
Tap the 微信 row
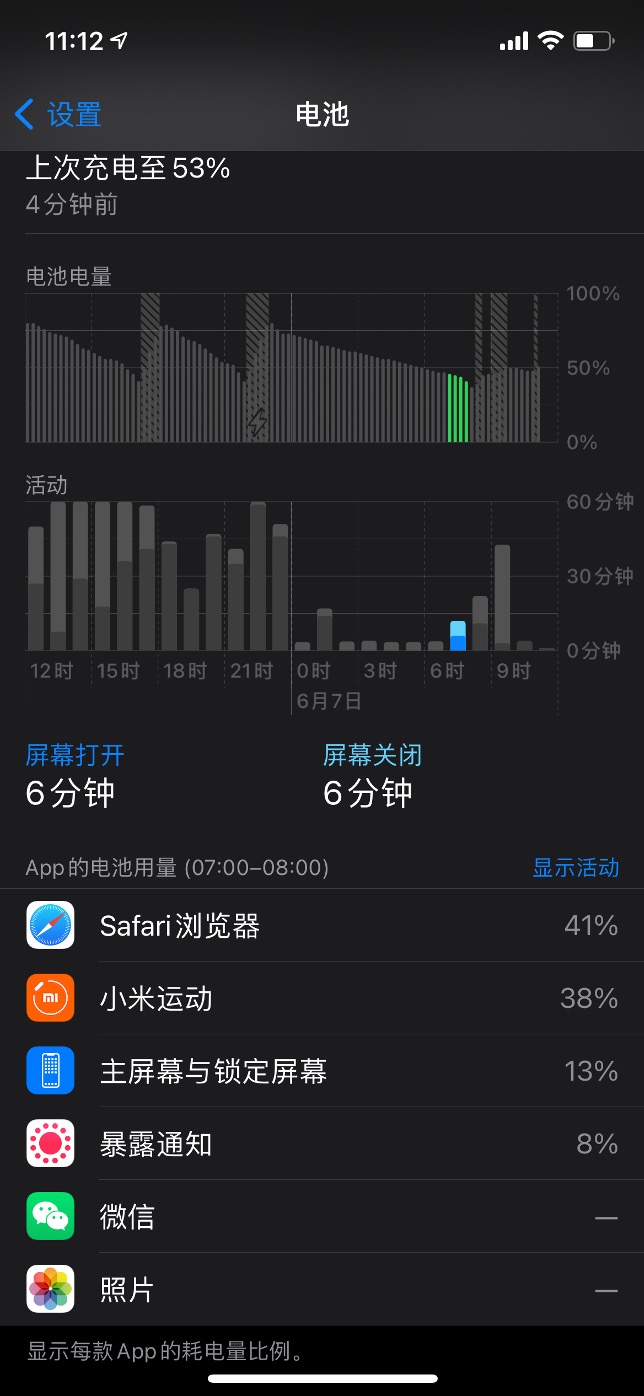[322, 1217]
